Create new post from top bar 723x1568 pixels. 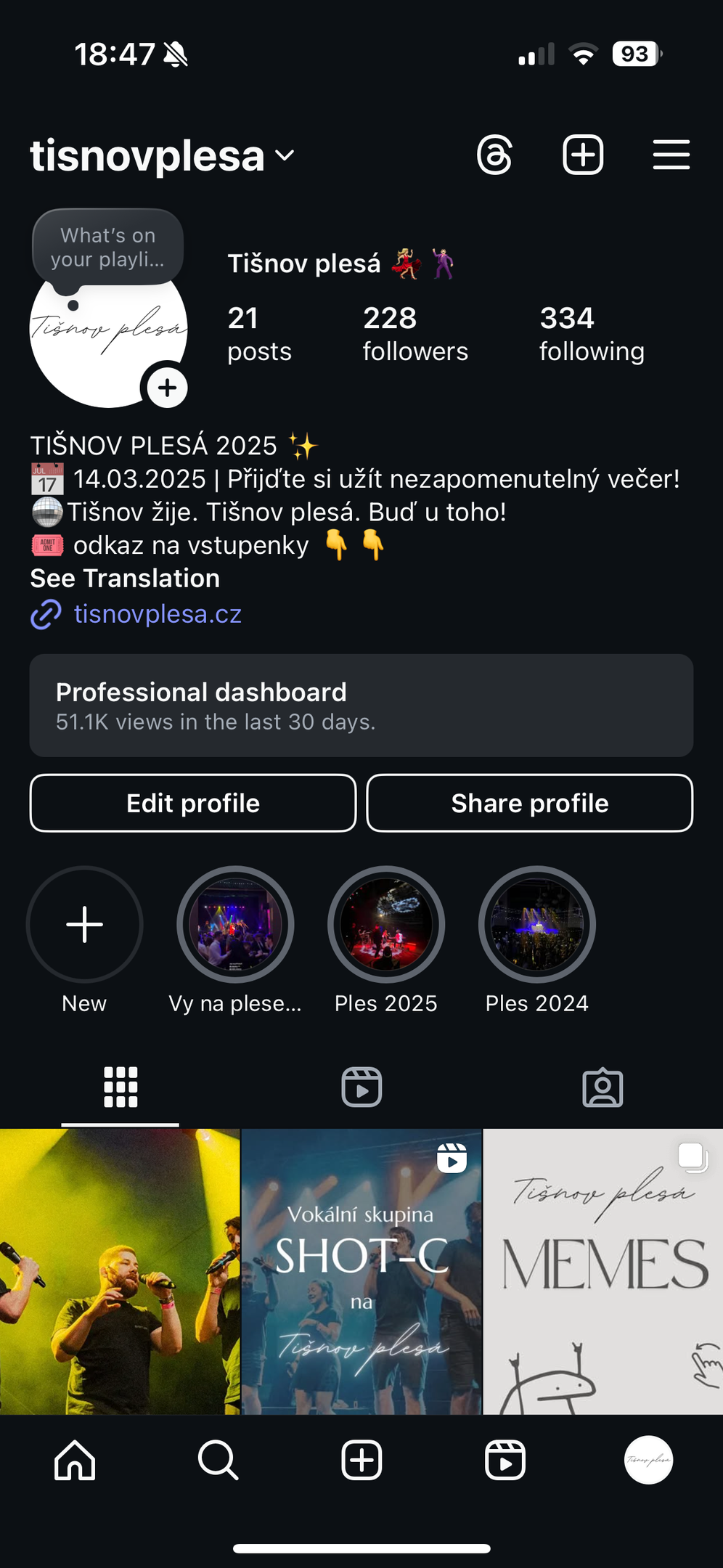[x=583, y=155]
